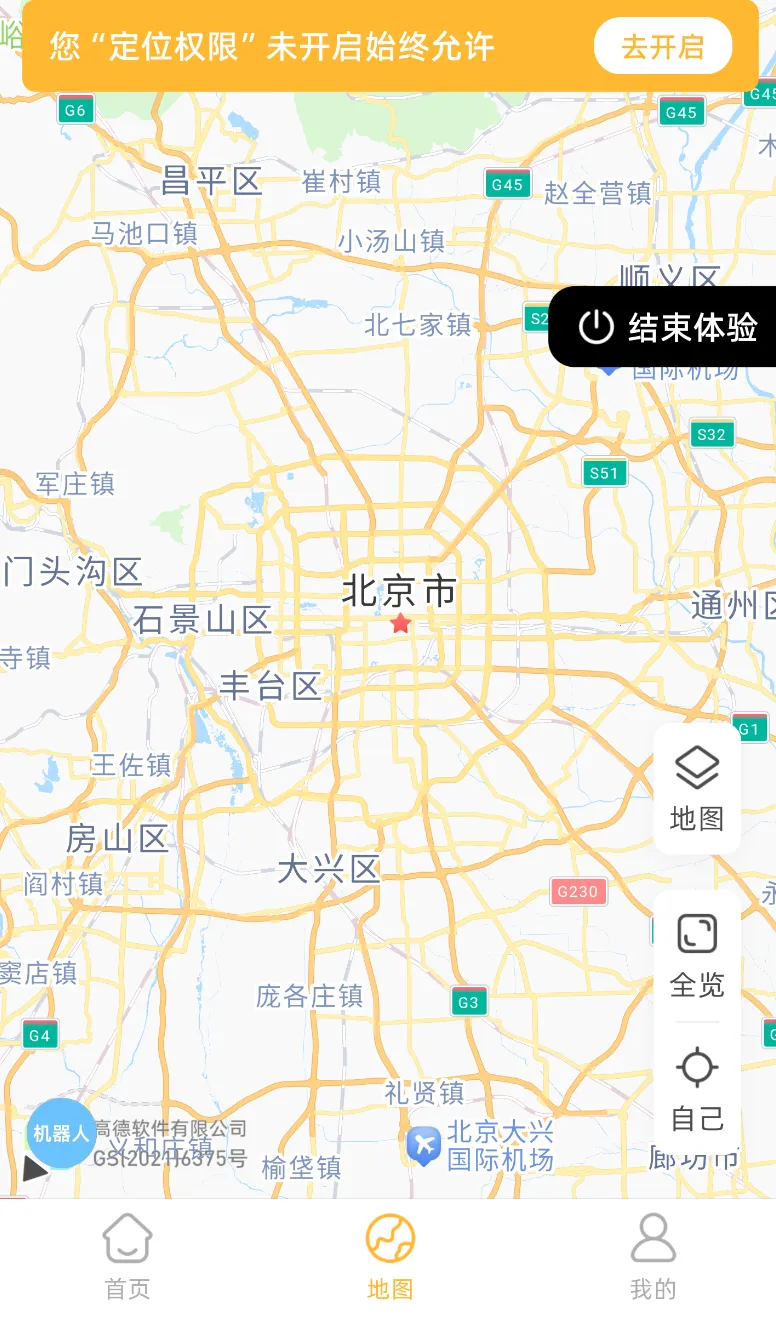Tap the 北京大兴国际机场 airport marker
The height and width of the screenshot is (1335, 776).
424,1145
